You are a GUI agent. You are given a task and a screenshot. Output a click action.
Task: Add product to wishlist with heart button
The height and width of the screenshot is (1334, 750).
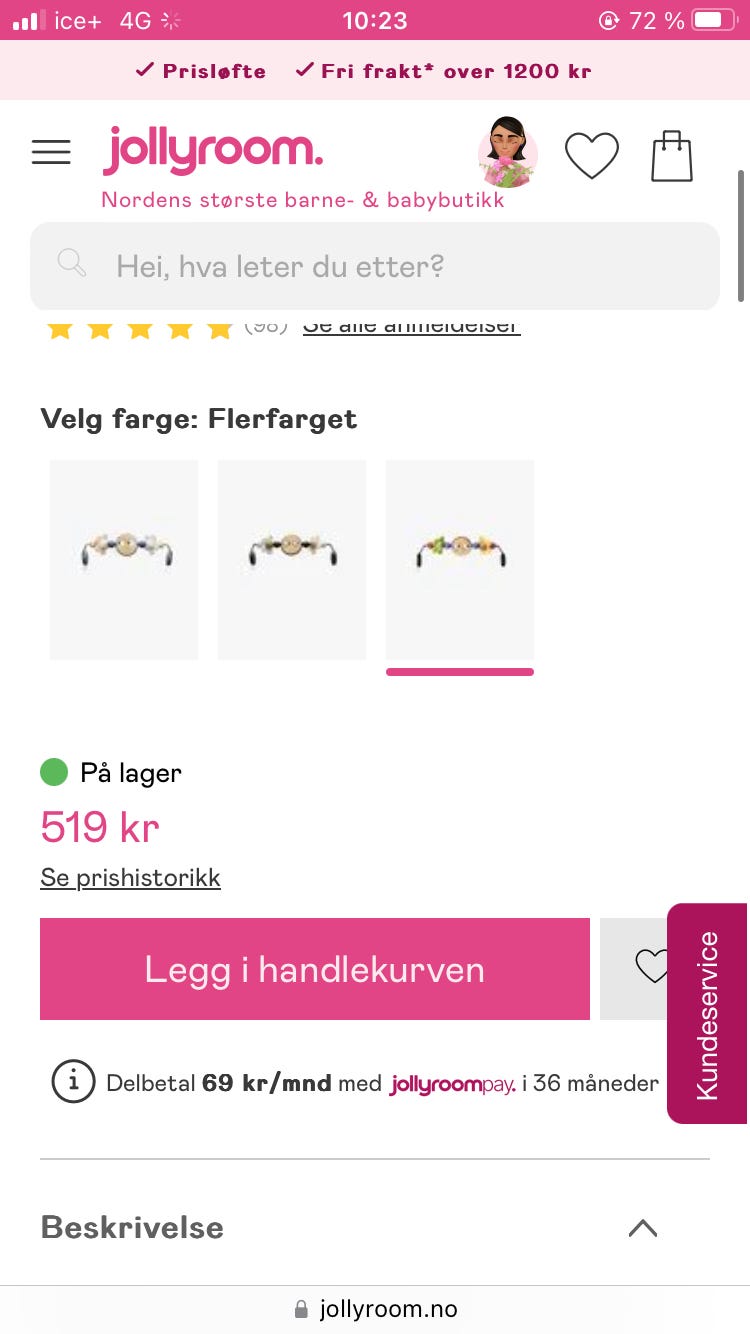pyautogui.click(x=654, y=967)
